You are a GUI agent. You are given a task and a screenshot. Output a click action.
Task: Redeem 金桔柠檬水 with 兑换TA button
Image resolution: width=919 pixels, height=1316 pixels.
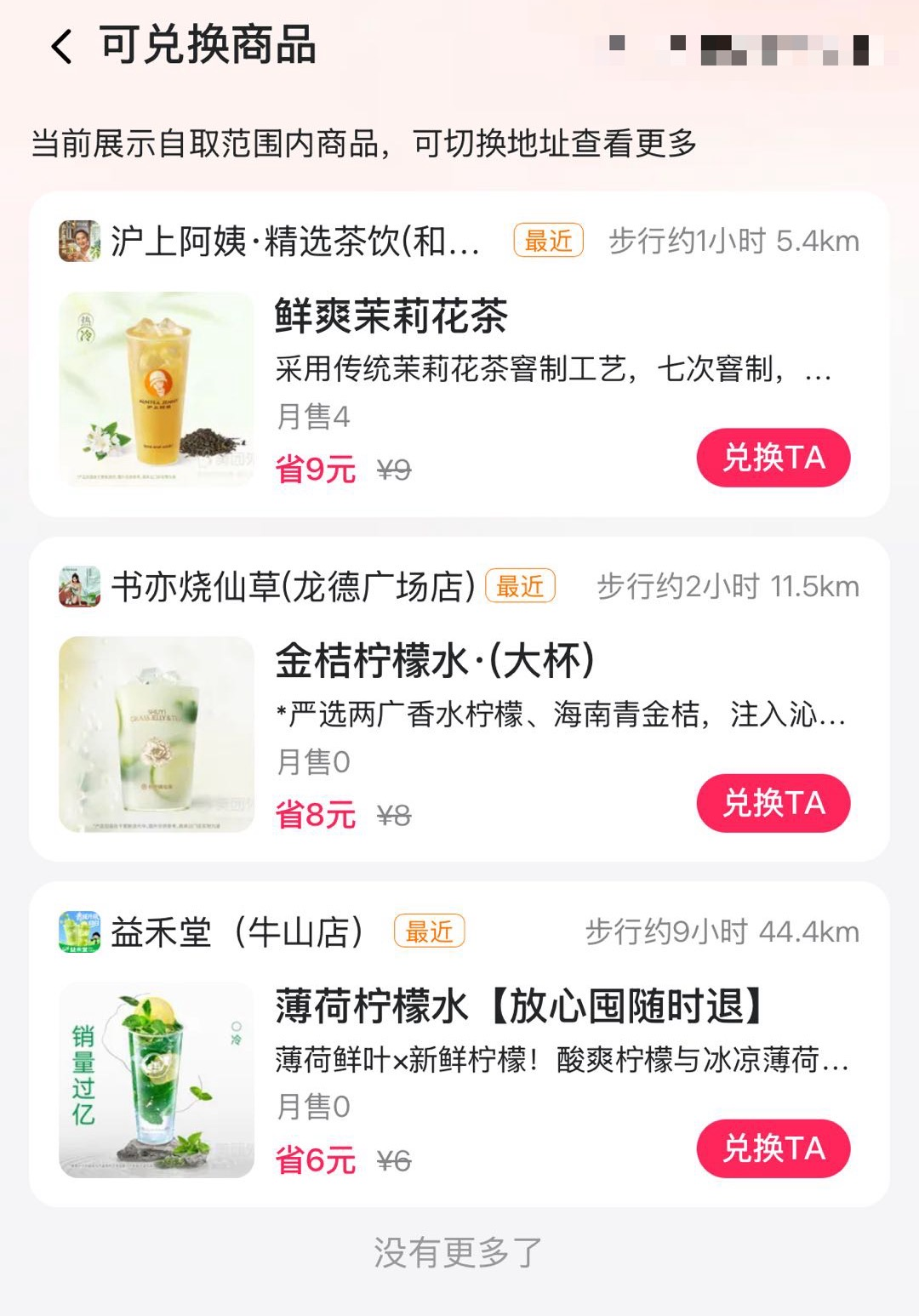pyautogui.click(x=773, y=803)
